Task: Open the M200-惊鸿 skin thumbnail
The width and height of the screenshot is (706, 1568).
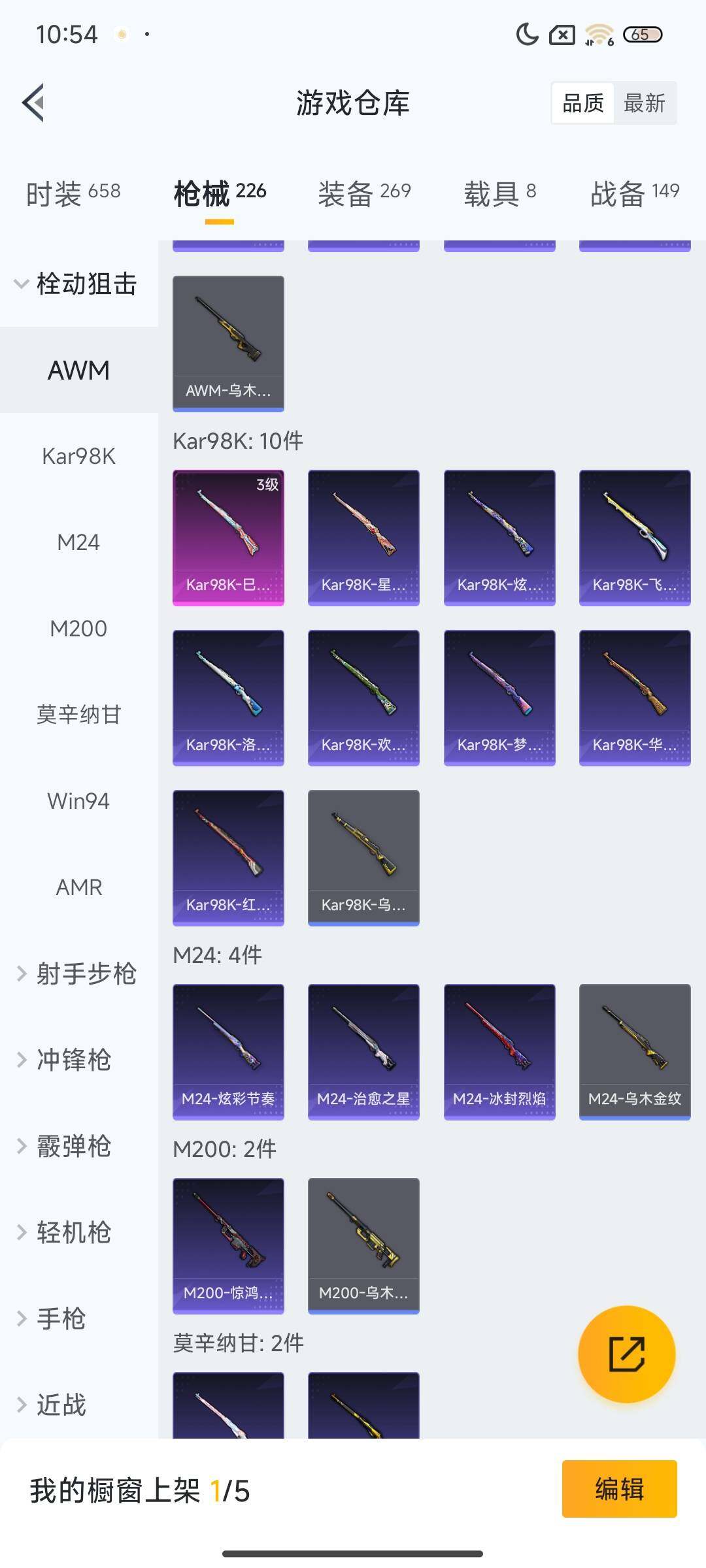Action: [x=228, y=1245]
